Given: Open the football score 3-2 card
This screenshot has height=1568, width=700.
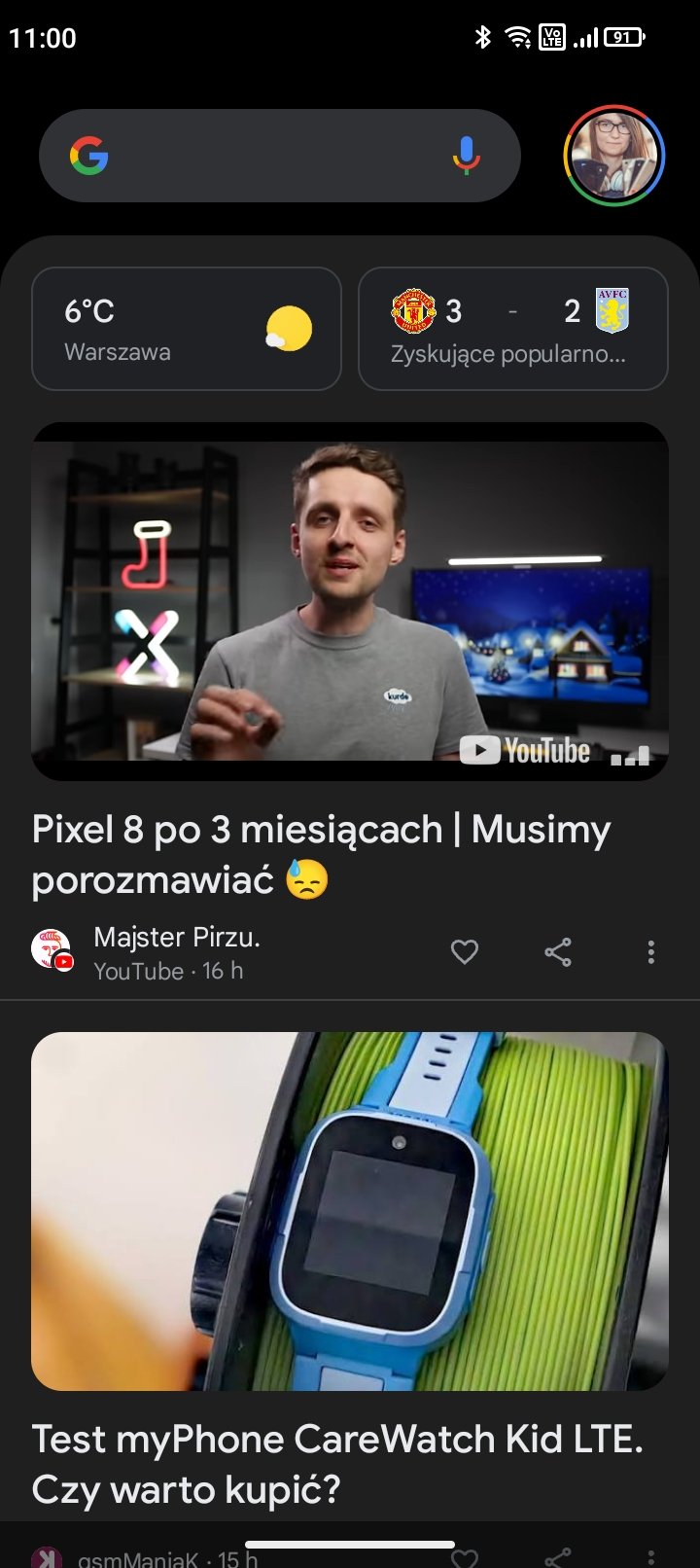Looking at the screenshot, I should click(513, 329).
